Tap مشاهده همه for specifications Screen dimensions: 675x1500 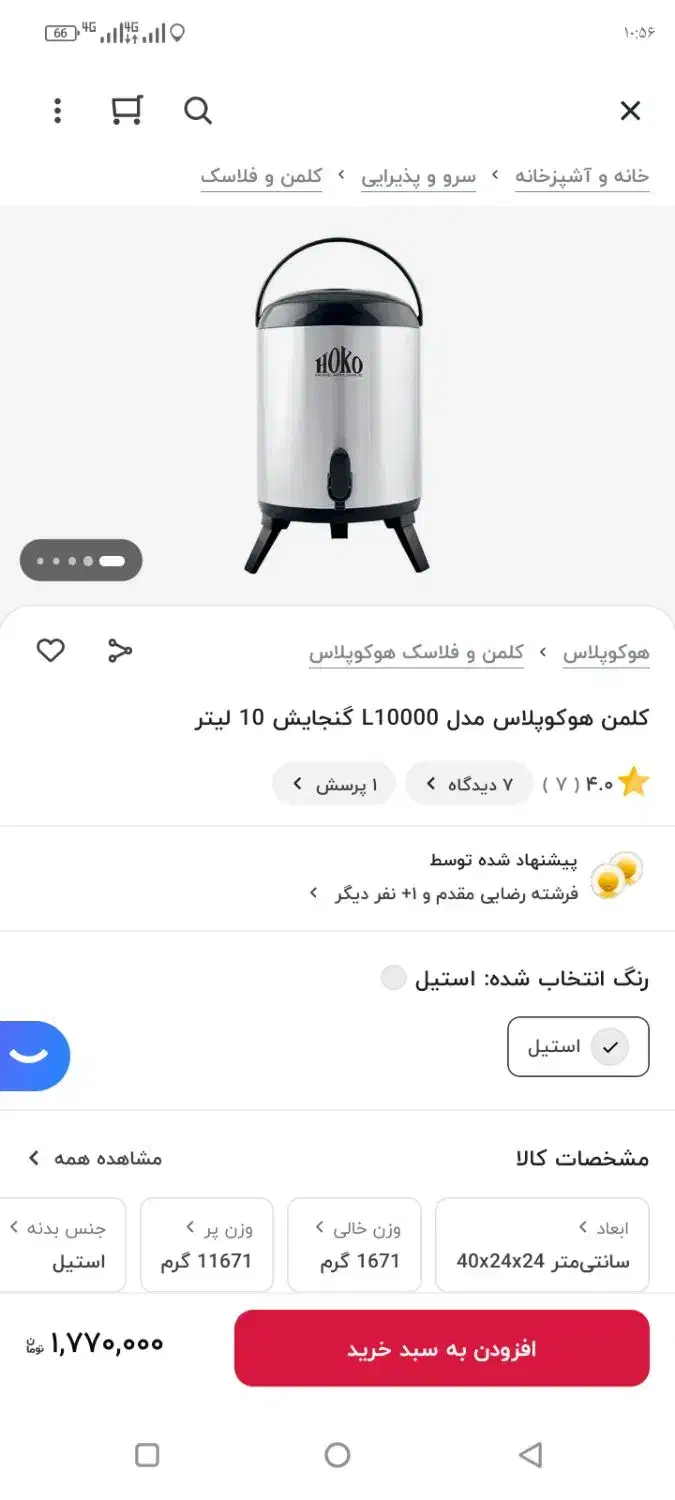click(95, 1158)
